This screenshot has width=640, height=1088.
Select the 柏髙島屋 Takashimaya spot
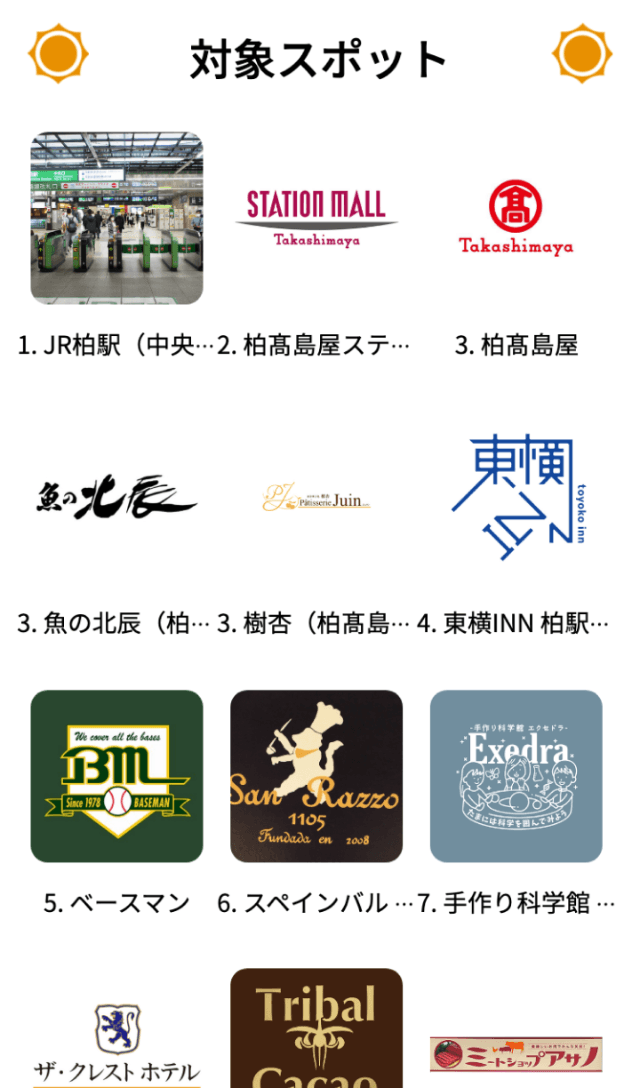click(516, 218)
